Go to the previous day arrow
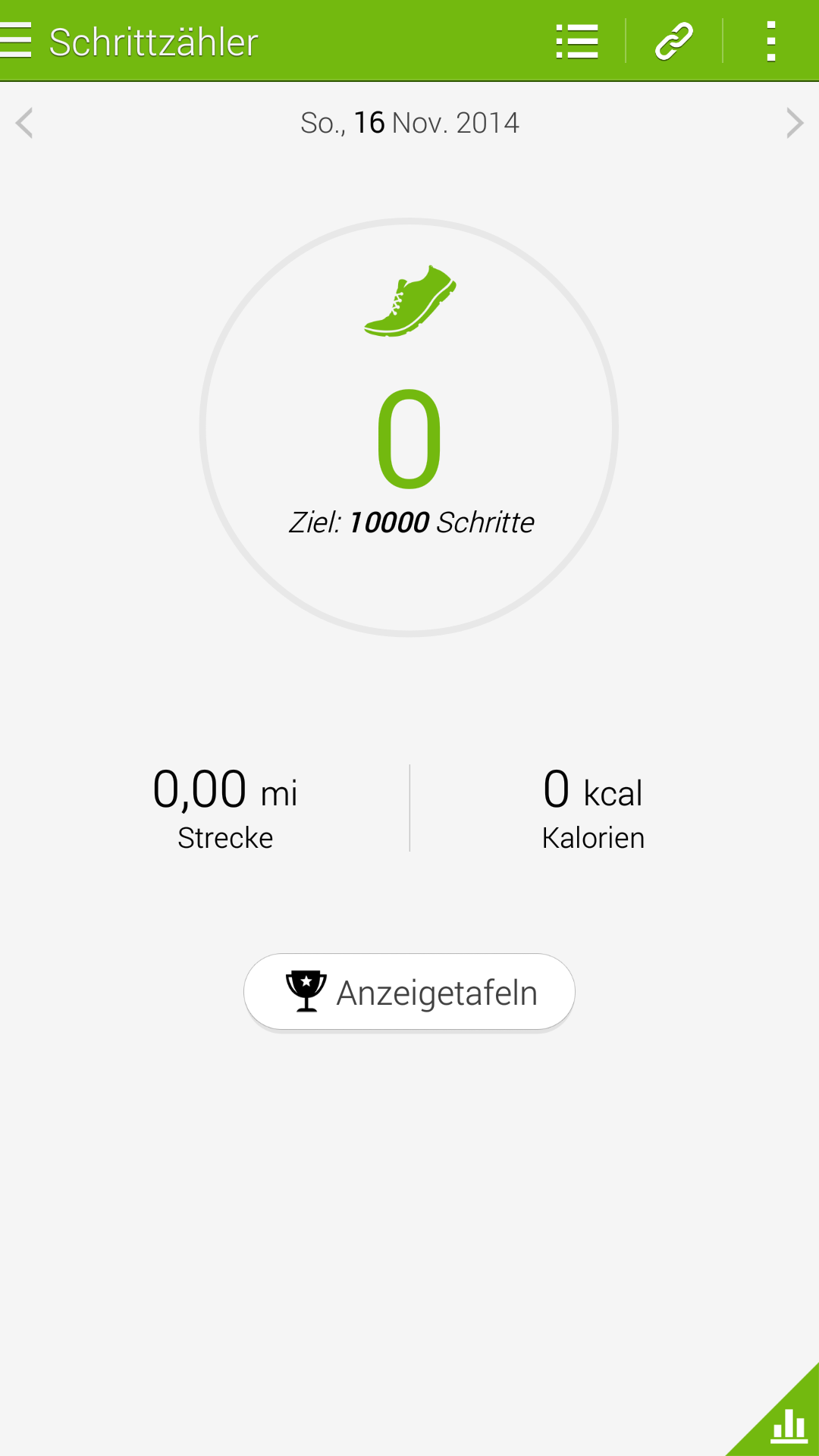This screenshot has width=819, height=1456. (x=24, y=123)
